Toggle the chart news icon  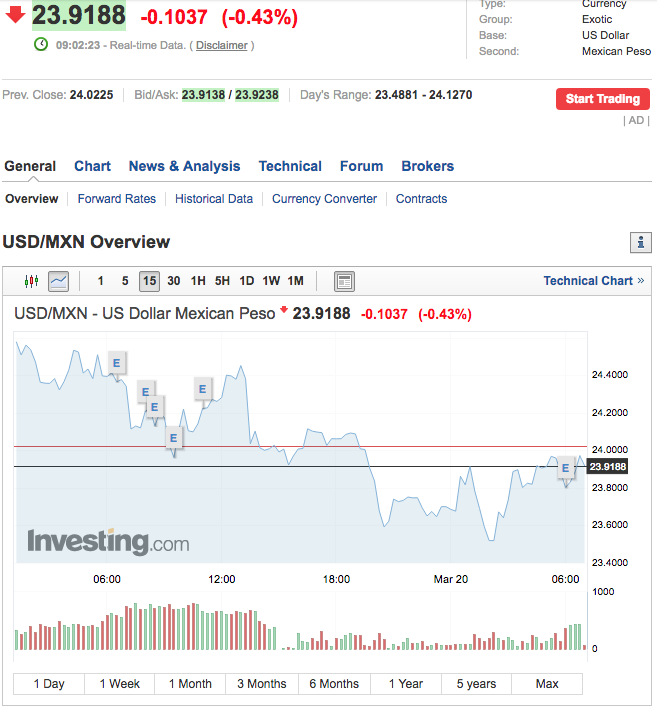pos(343,281)
